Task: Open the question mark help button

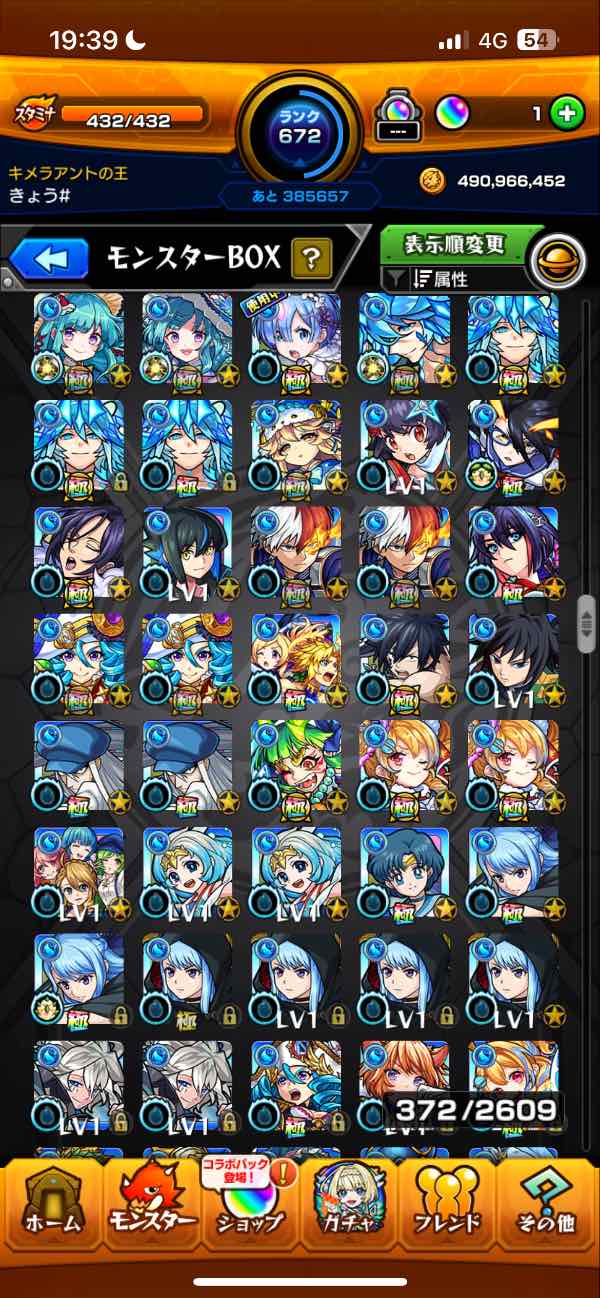Action: pyautogui.click(x=311, y=260)
